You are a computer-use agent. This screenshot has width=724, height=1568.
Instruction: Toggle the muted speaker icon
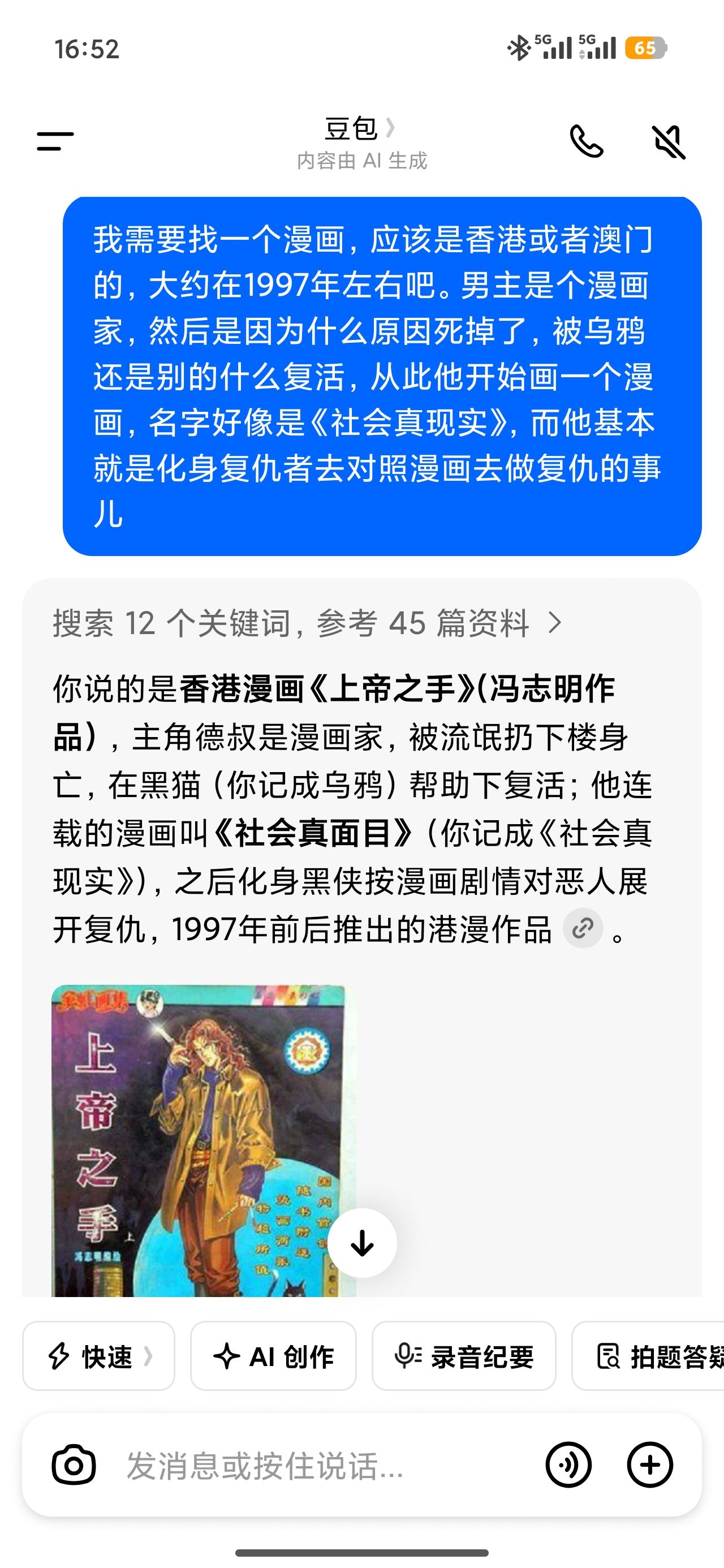click(669, 142)
